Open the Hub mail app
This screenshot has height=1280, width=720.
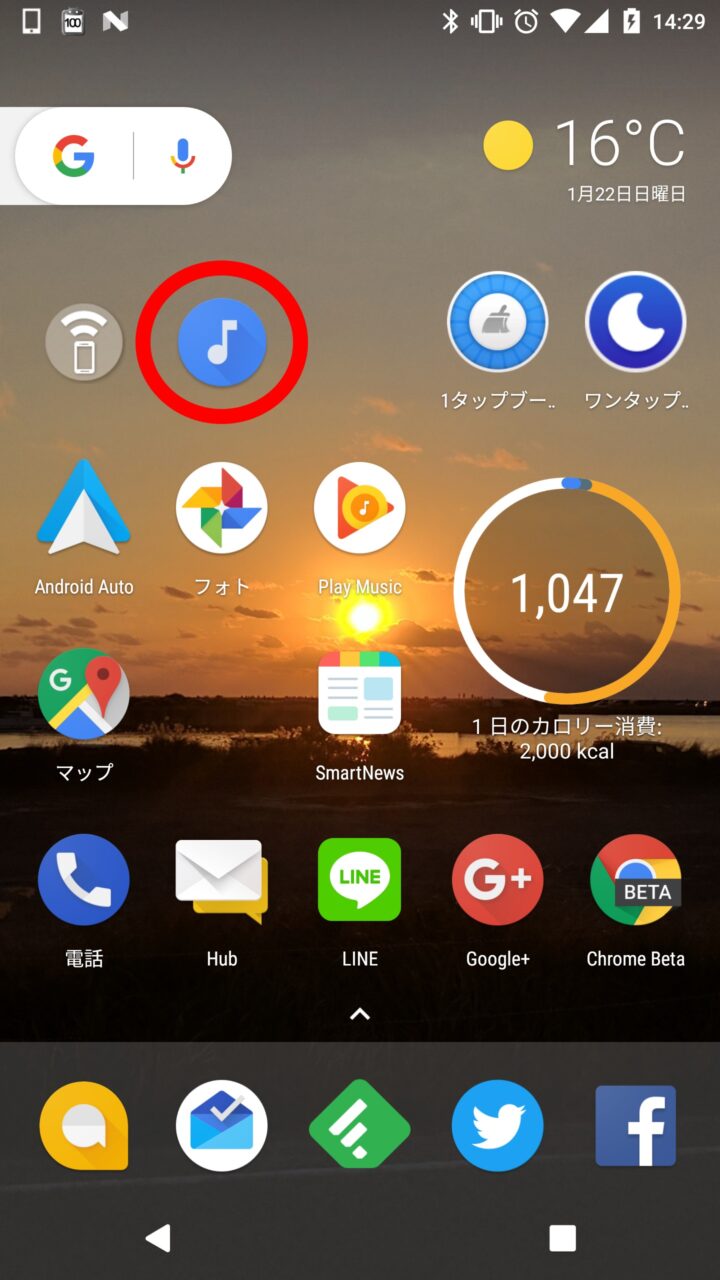tap(222, 880)
